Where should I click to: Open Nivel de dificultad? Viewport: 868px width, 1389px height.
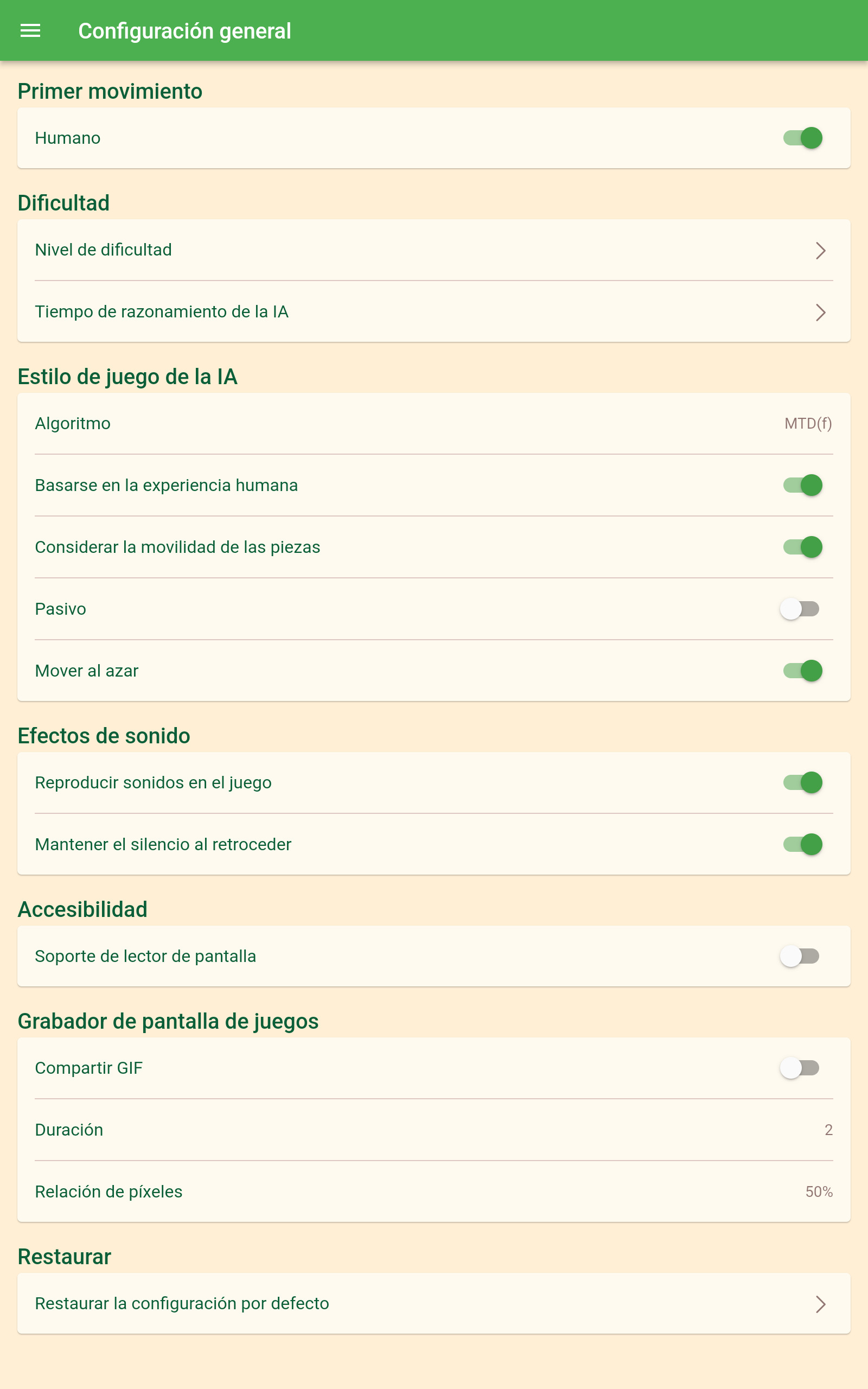click(x=433, y=250)
